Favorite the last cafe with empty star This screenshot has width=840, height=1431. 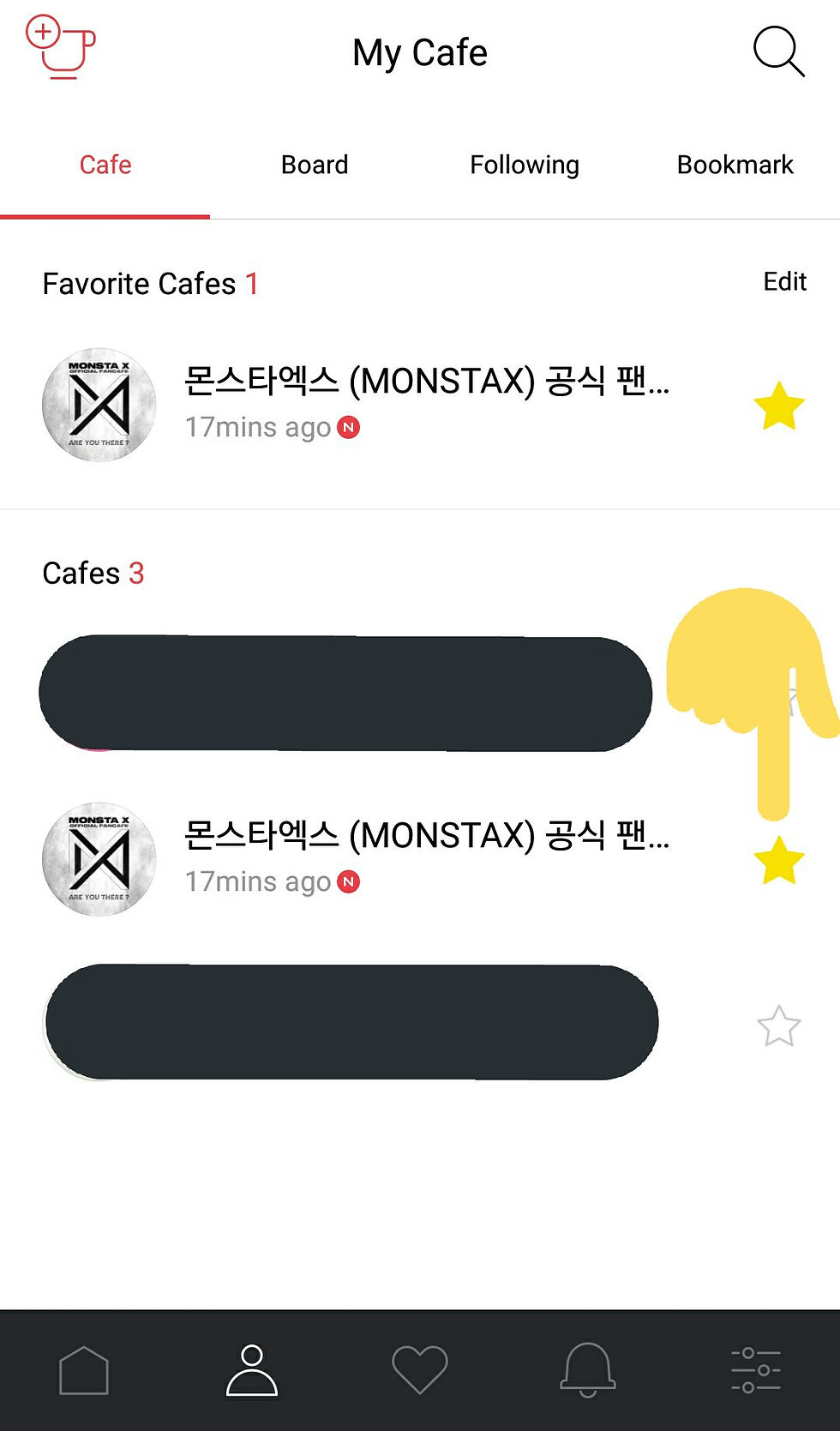coord(778,1025)
